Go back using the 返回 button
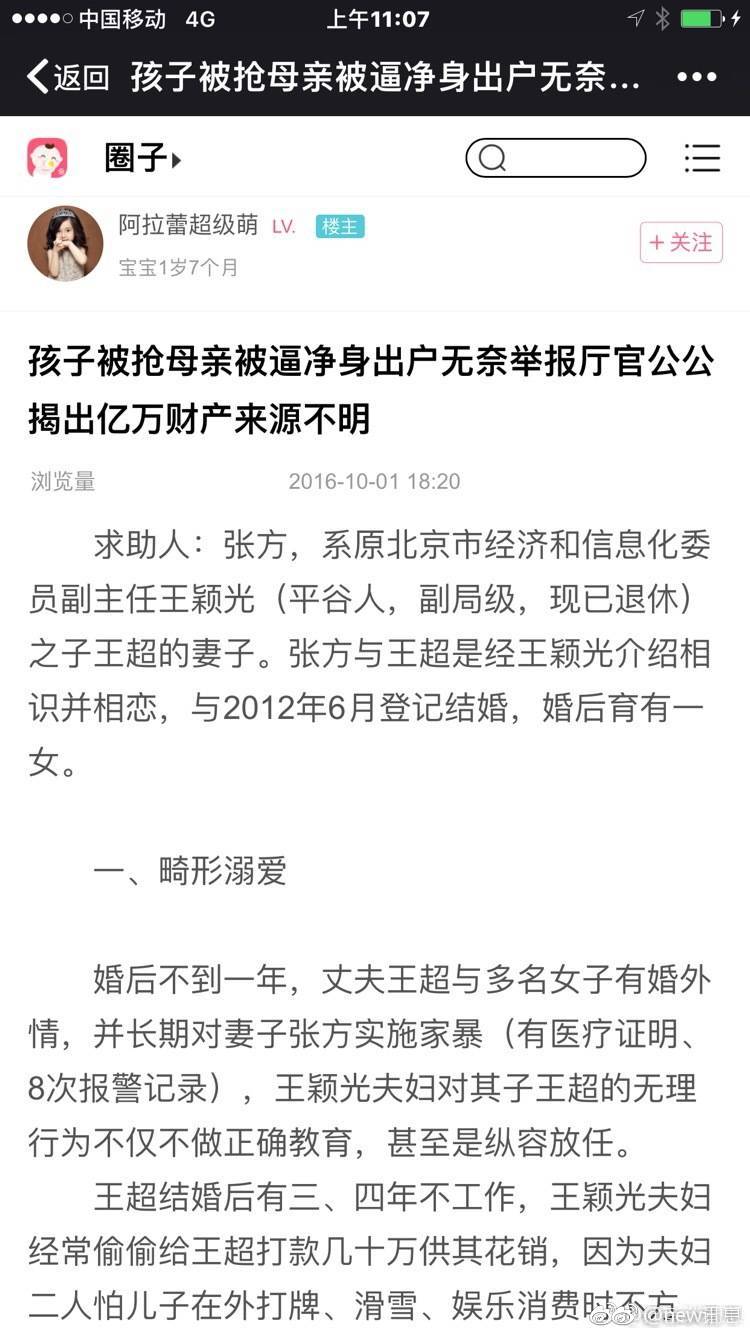The height and width of the screenshot is (1334, 750). (68, 77)
